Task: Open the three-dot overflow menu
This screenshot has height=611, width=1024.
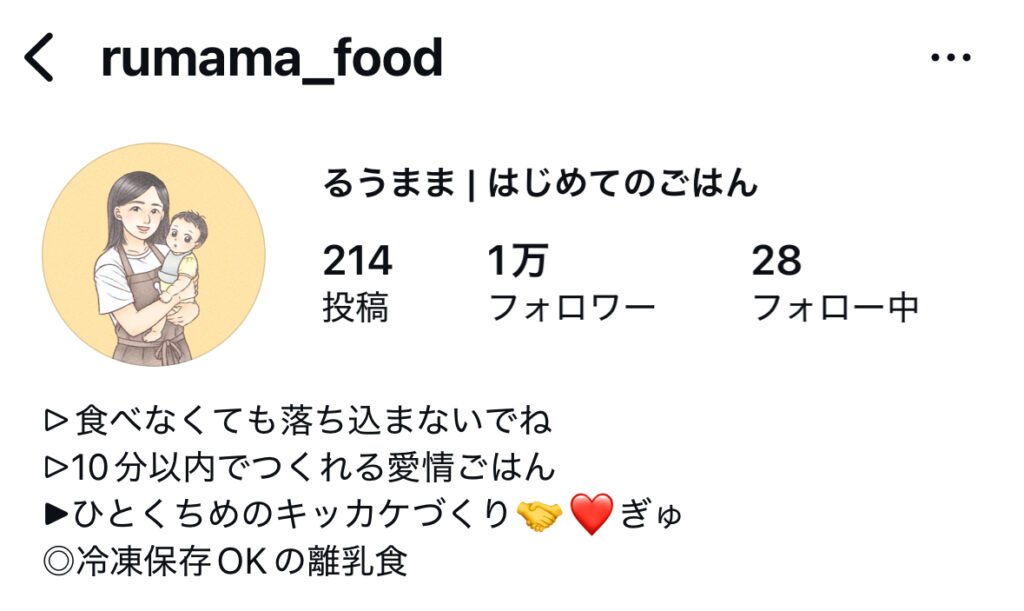Action: pyautogui.click(x=950, y=59)
